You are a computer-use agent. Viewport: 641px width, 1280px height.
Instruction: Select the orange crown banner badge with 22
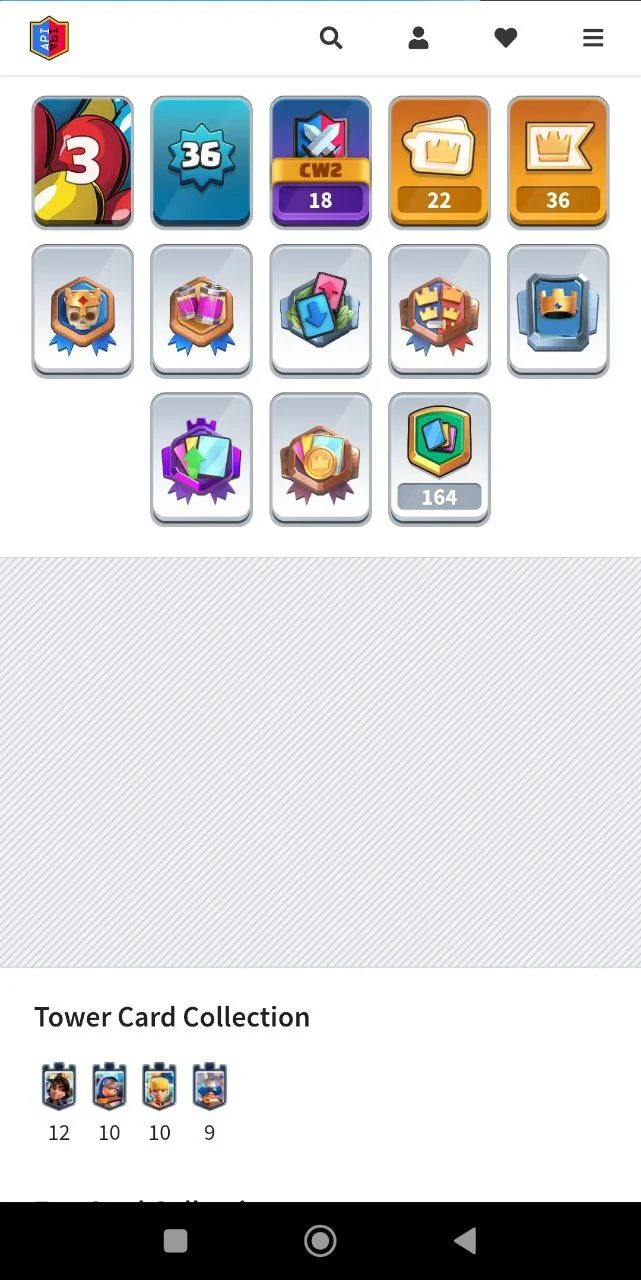(439, 162)
